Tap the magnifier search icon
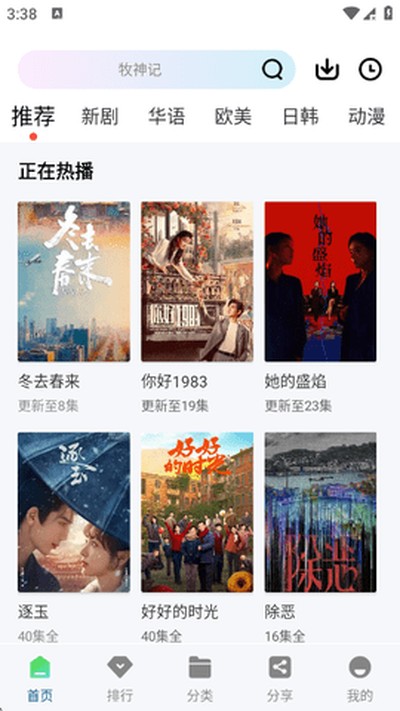The height and width of the screenshot is (711, 400). (x=273, y=70)
